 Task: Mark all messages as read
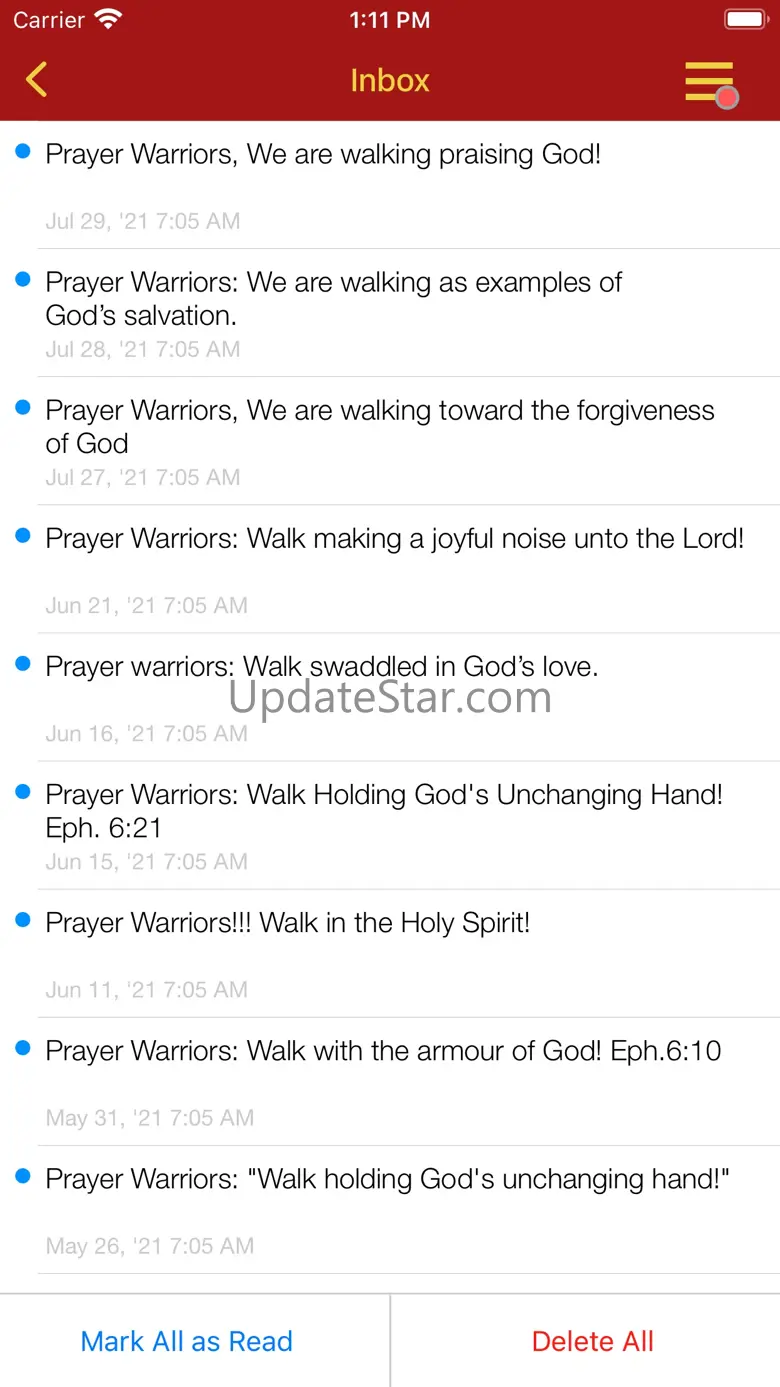click(187, 1341)
